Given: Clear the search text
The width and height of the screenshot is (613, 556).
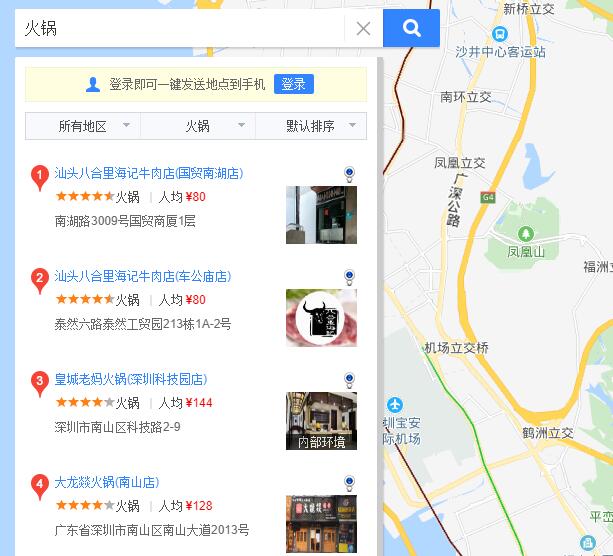Looking at the screenshot, I should pyautogui.click(x=363, y=28).
